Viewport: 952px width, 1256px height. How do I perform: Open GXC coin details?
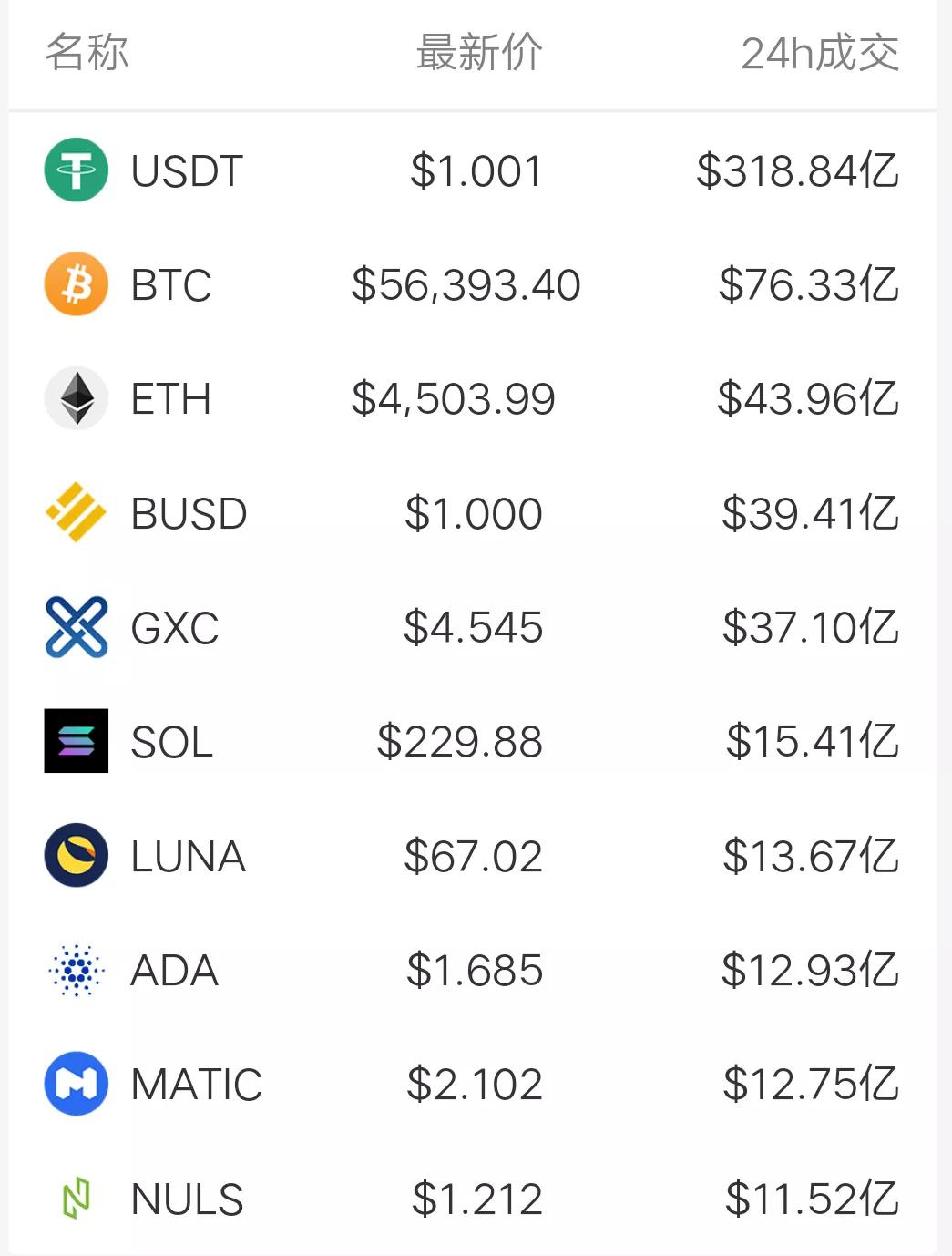pyautogui.click(x=175, y=628)
